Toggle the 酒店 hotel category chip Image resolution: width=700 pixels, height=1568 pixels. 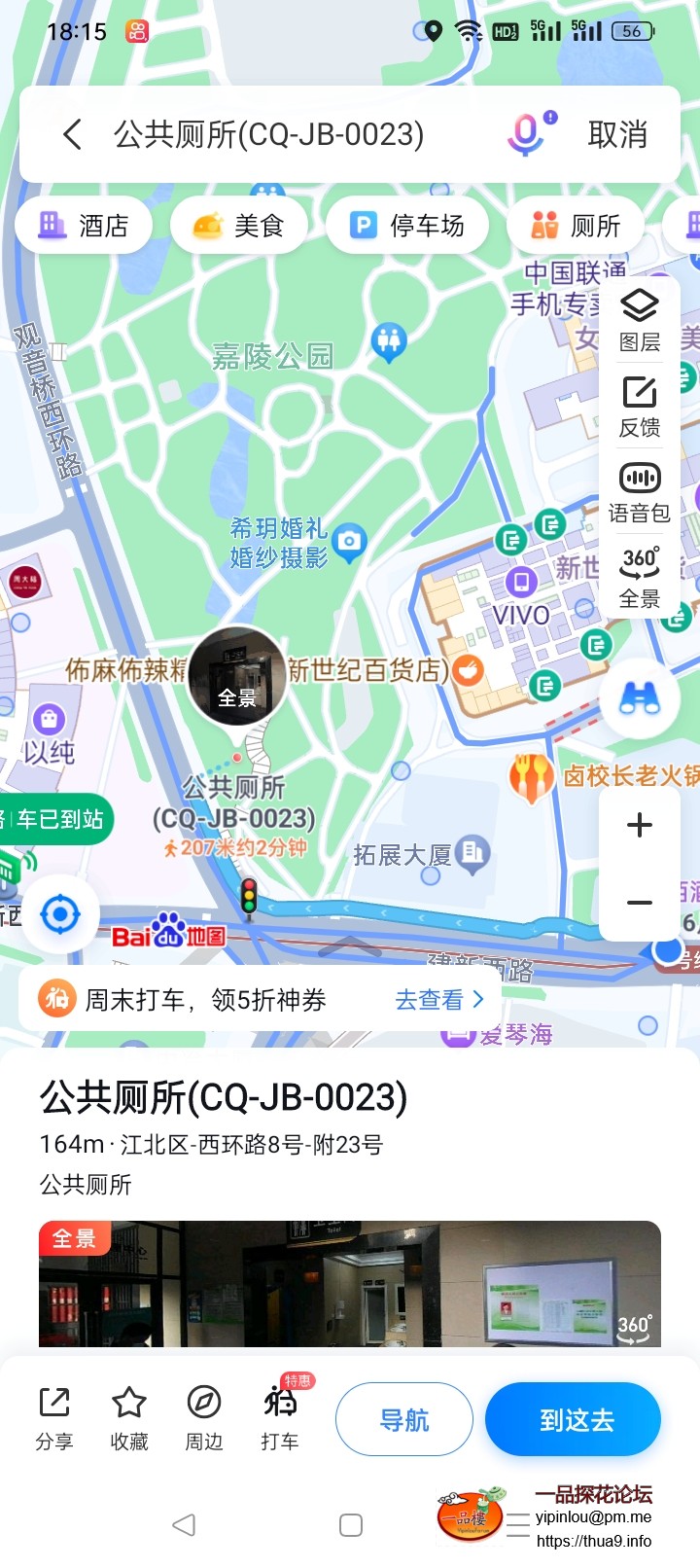point(84,225)
